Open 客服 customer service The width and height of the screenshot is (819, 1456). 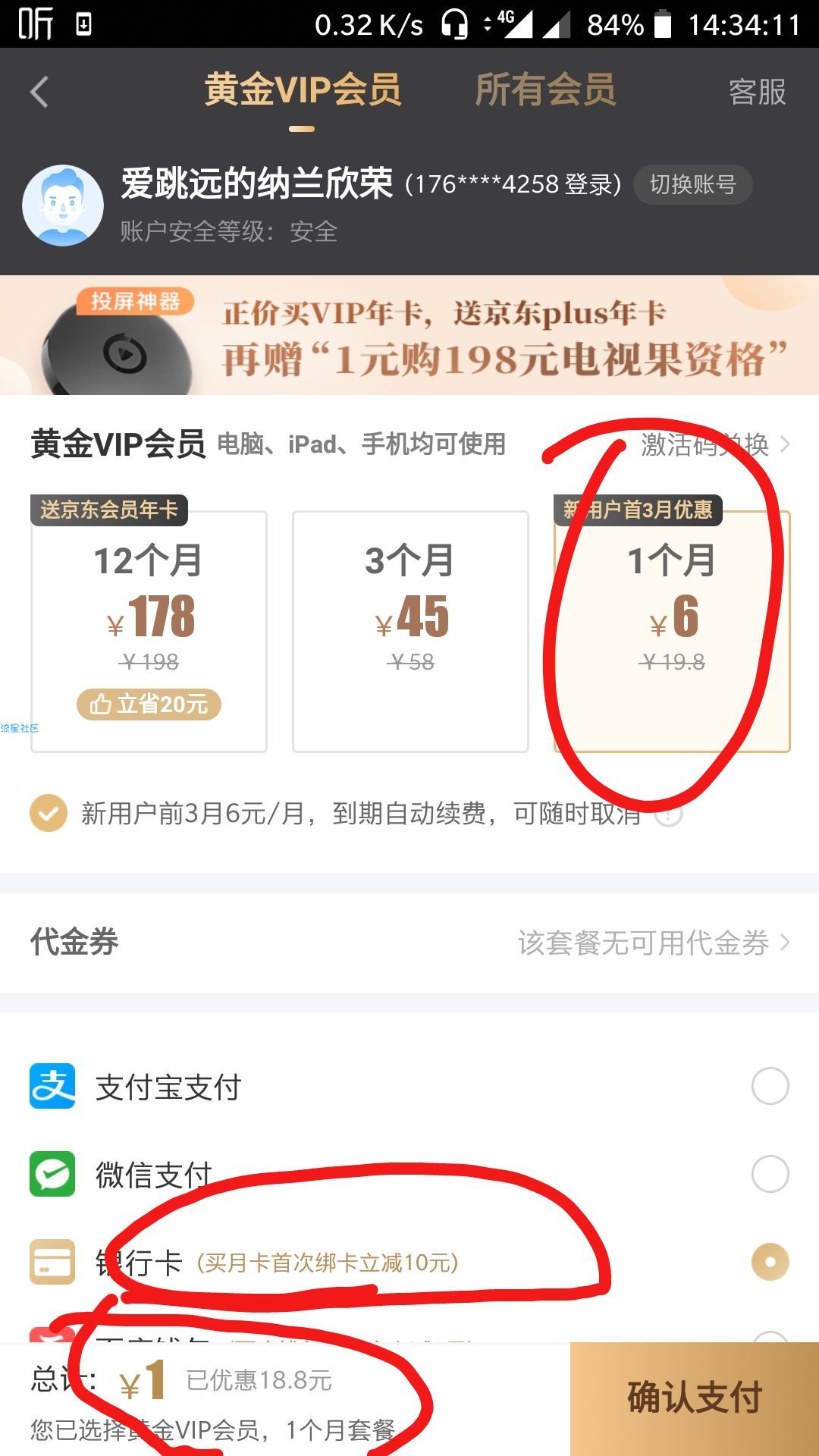[756, 93]
